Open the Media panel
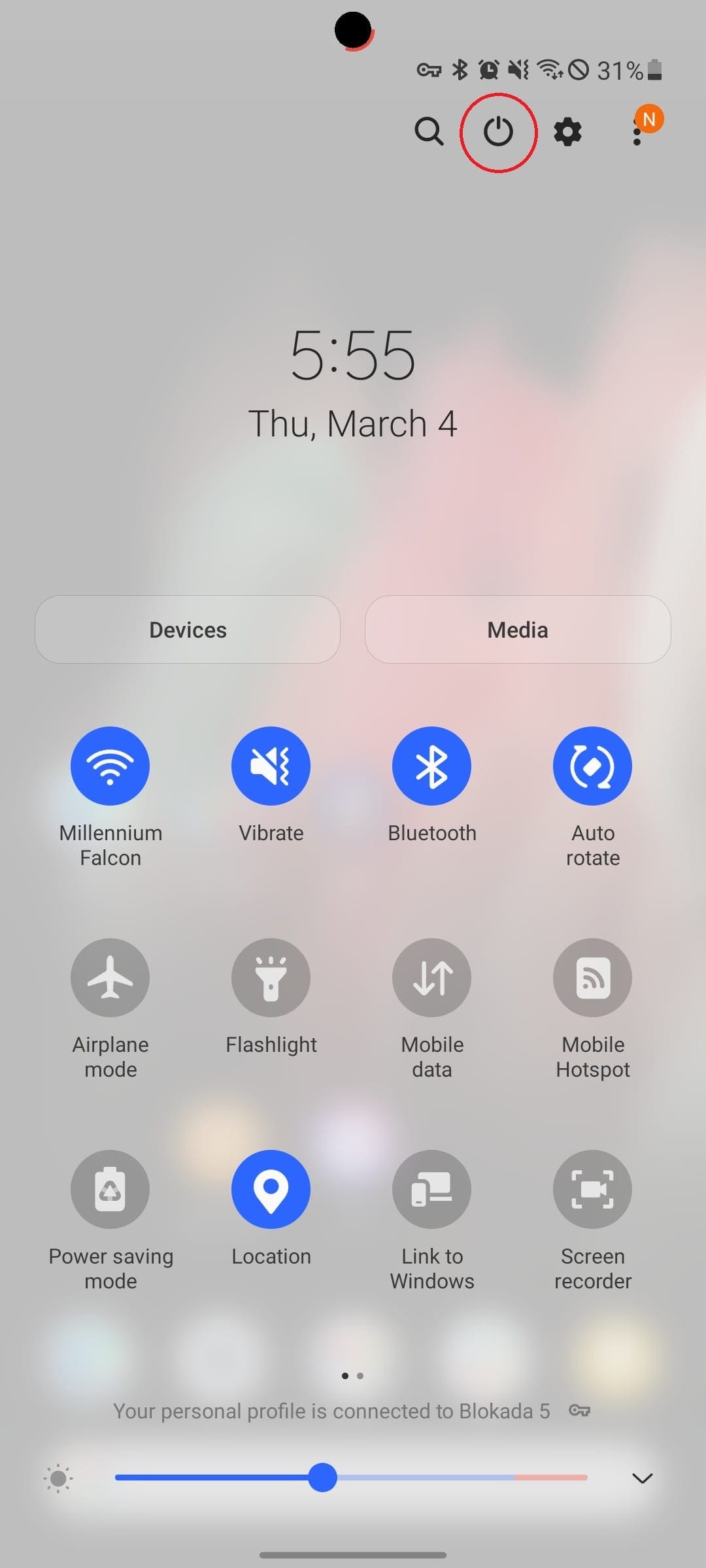This screenshot has height=1568, width=706. tap(518, 629)
